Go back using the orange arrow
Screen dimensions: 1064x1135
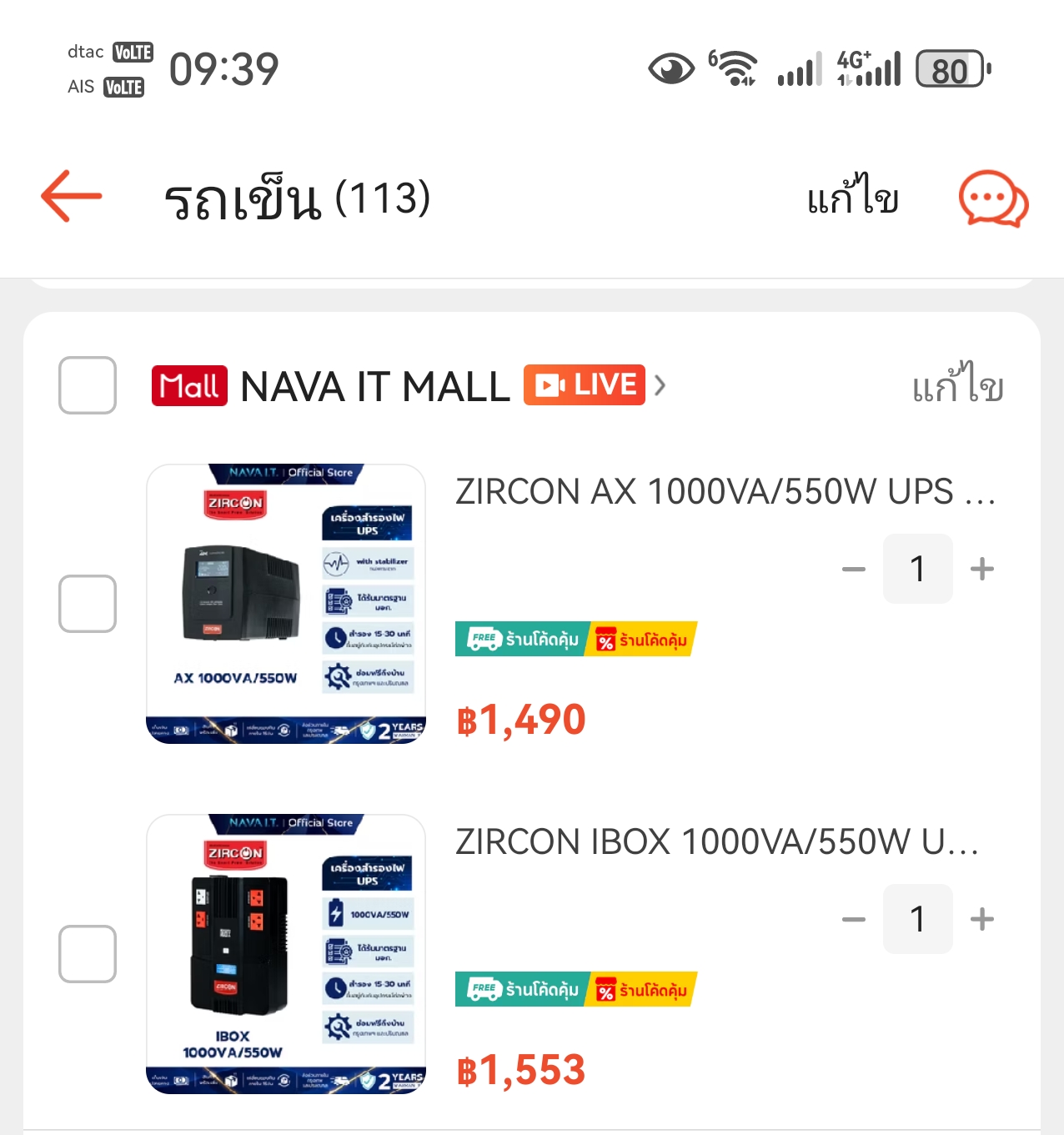point(72,197)
